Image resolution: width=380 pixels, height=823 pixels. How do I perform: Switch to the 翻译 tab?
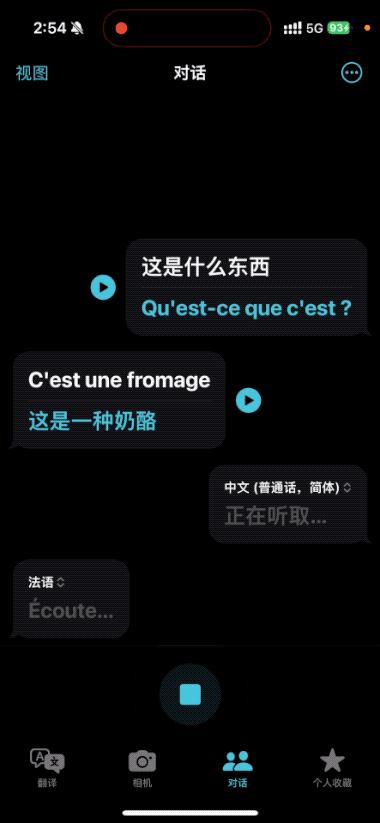click(x=47, y=768)
